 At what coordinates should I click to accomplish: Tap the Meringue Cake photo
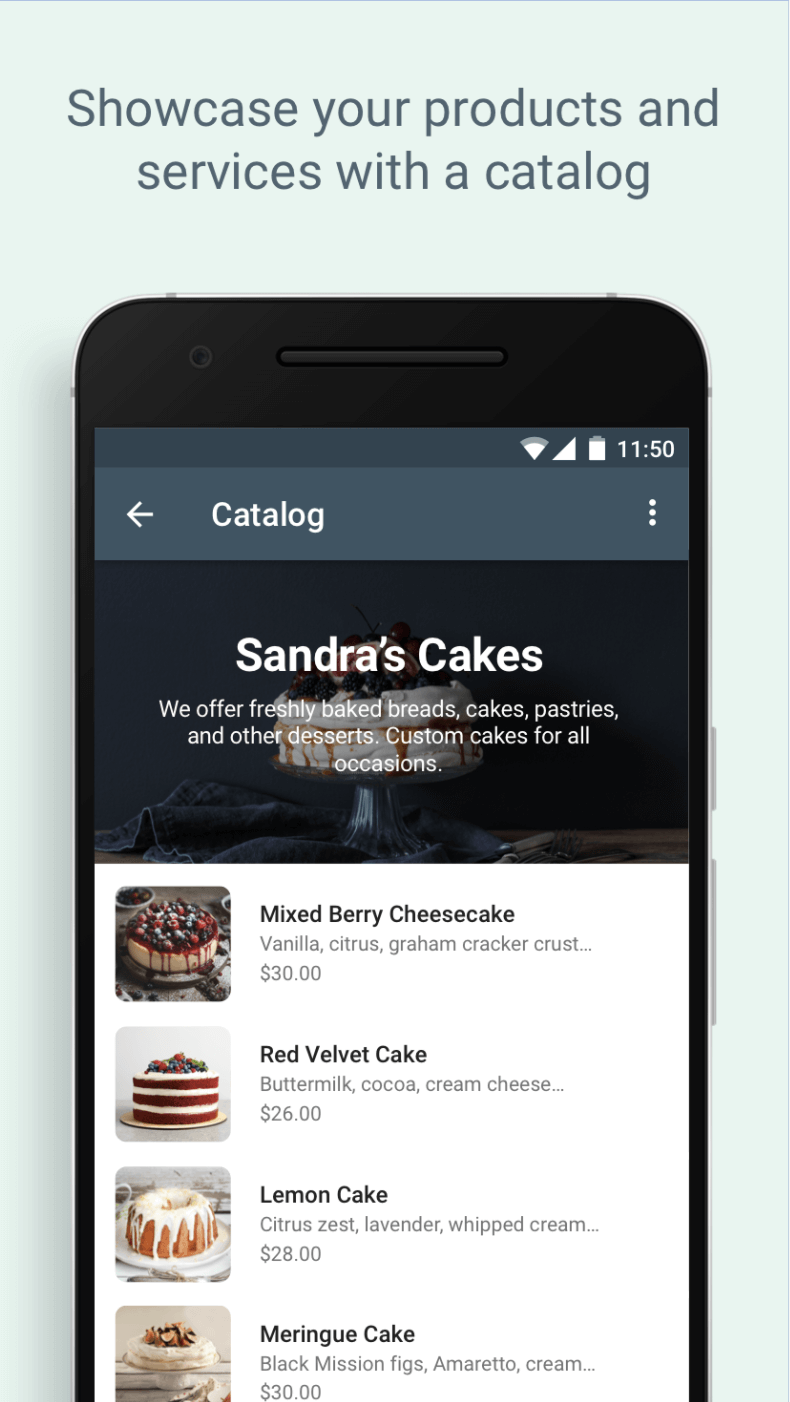pos(172,1353)
